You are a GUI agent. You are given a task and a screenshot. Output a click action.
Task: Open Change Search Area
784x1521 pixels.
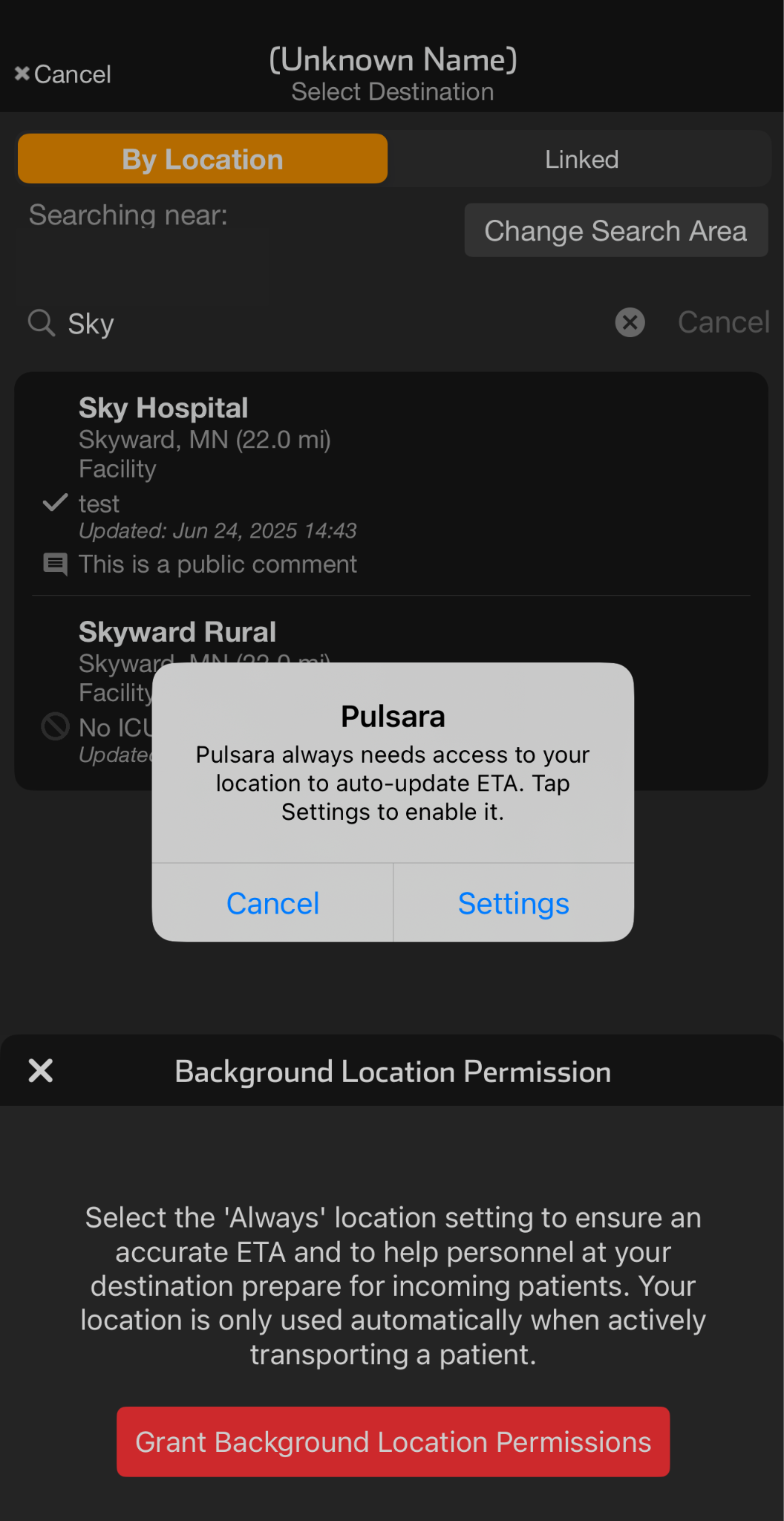(x=615, y=231)
